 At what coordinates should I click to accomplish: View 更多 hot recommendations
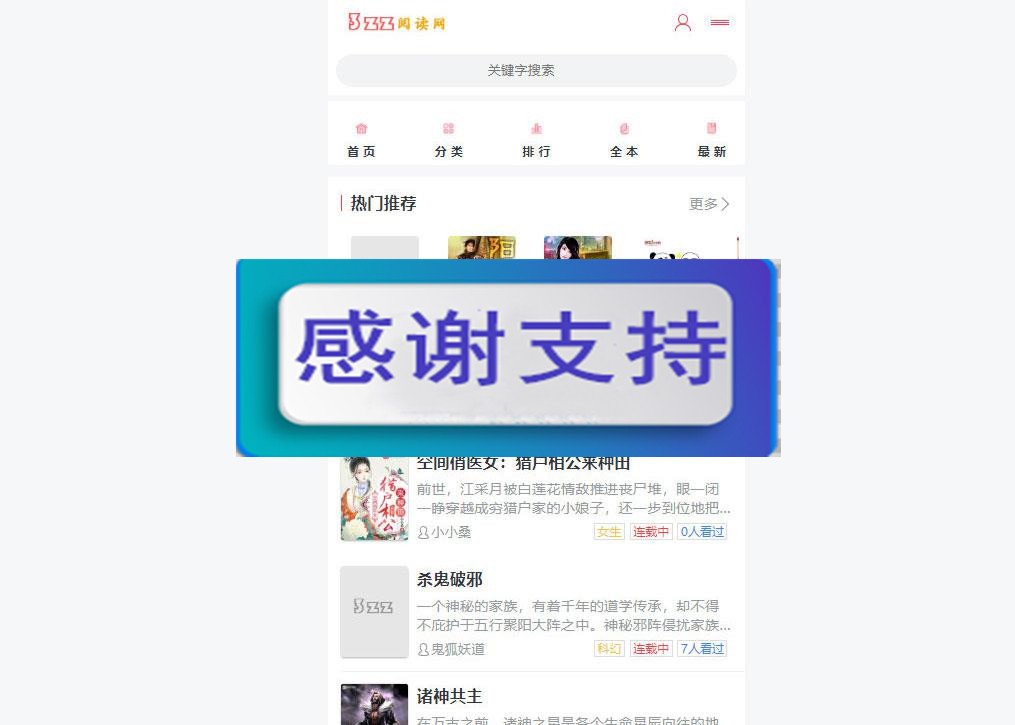coord(709,204)
